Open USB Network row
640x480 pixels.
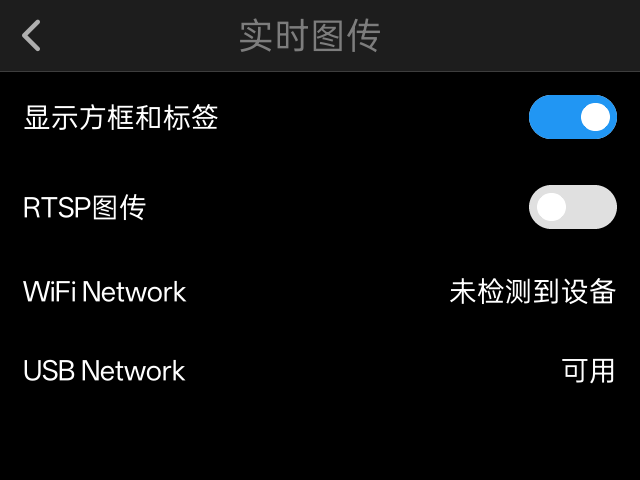[x=320, y=371]
